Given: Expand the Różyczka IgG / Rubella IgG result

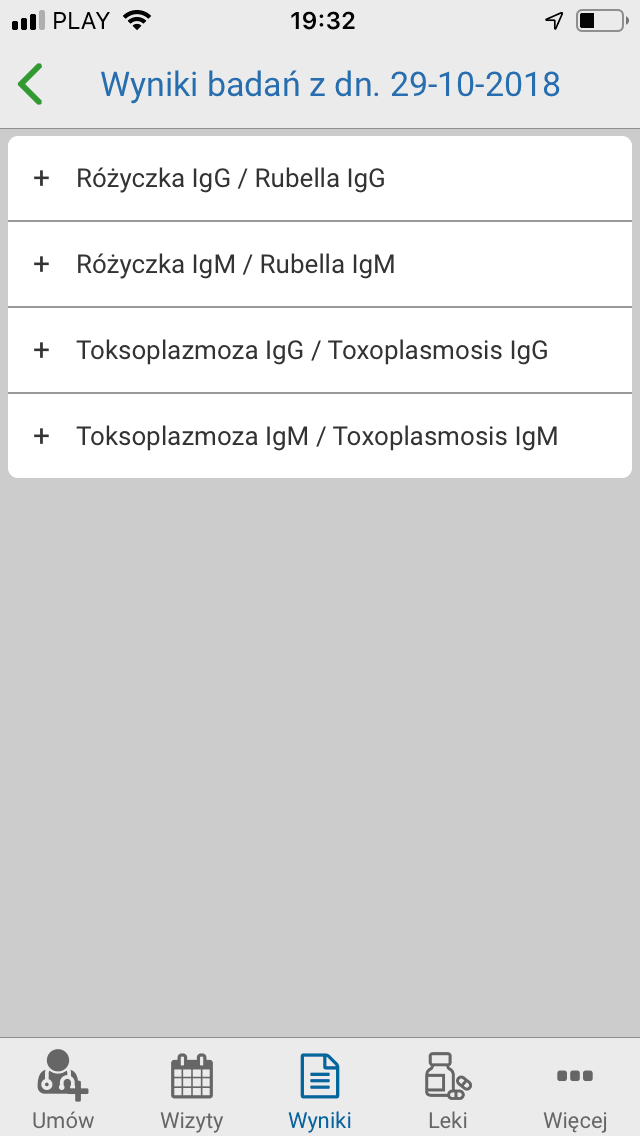Looking at the screenshot, I should click(x=320, y=178).
